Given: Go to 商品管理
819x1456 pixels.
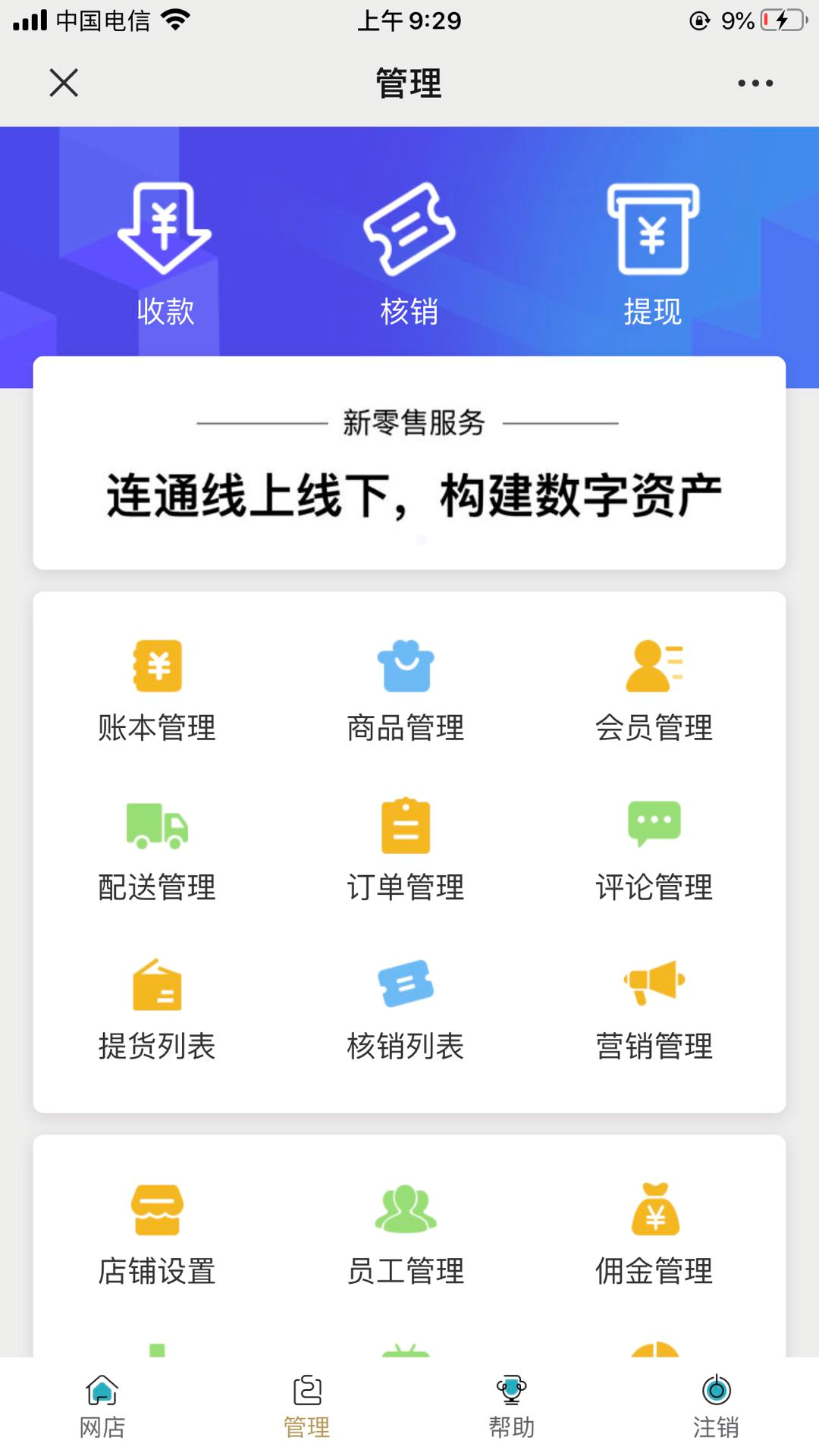Looking at the screenshot, I should [x=406, y=691].
